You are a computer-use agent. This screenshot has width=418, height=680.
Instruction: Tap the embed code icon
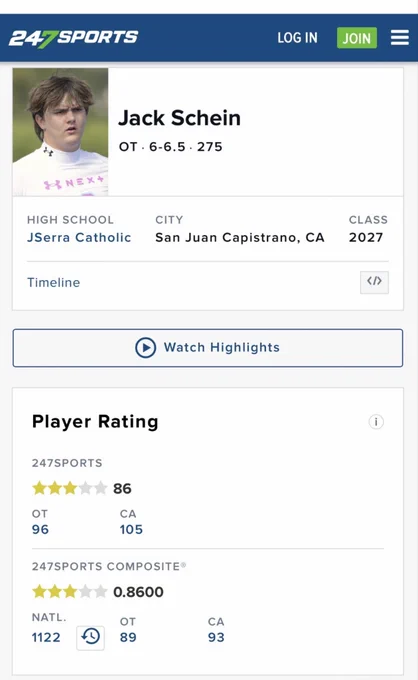tap(374, 282)
